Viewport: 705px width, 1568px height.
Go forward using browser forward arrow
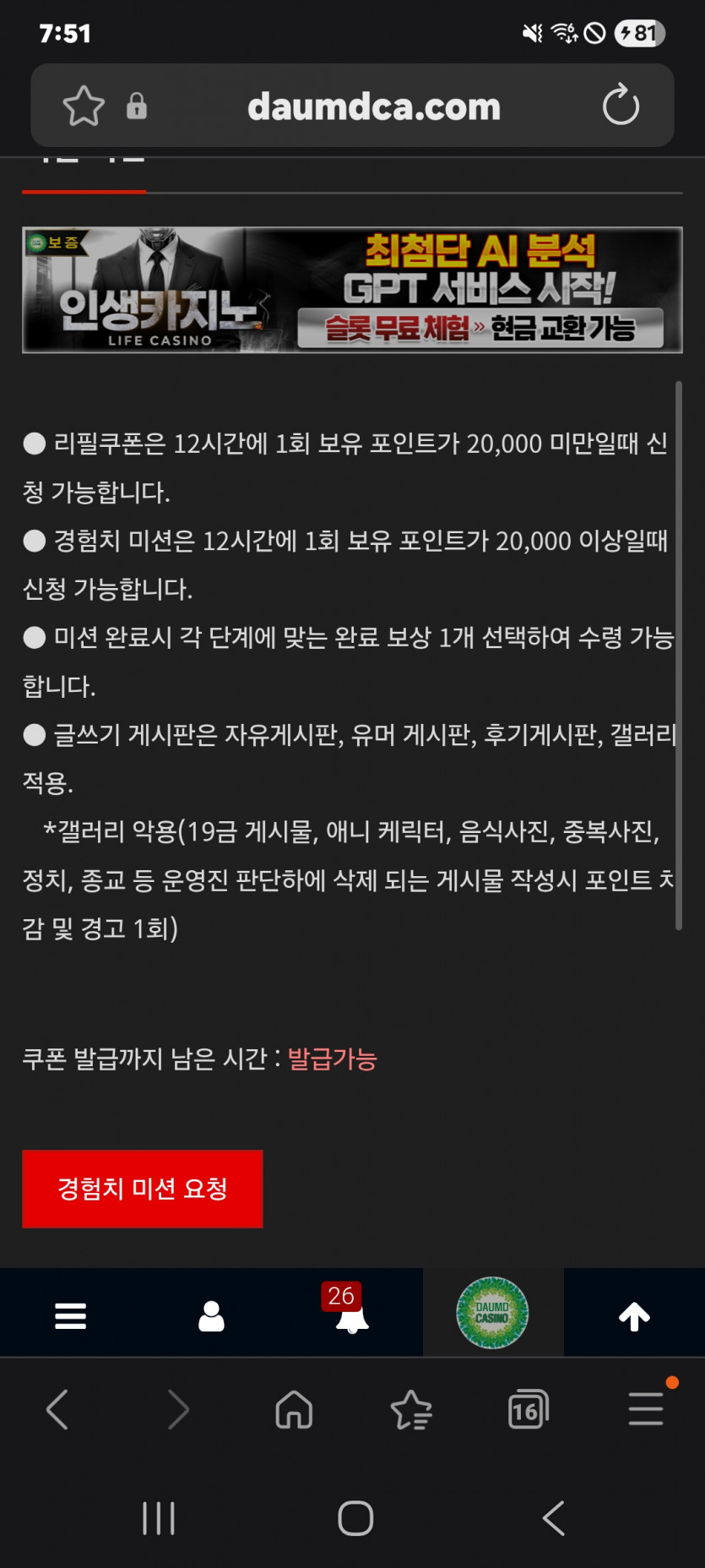[x=176, y=1409]
